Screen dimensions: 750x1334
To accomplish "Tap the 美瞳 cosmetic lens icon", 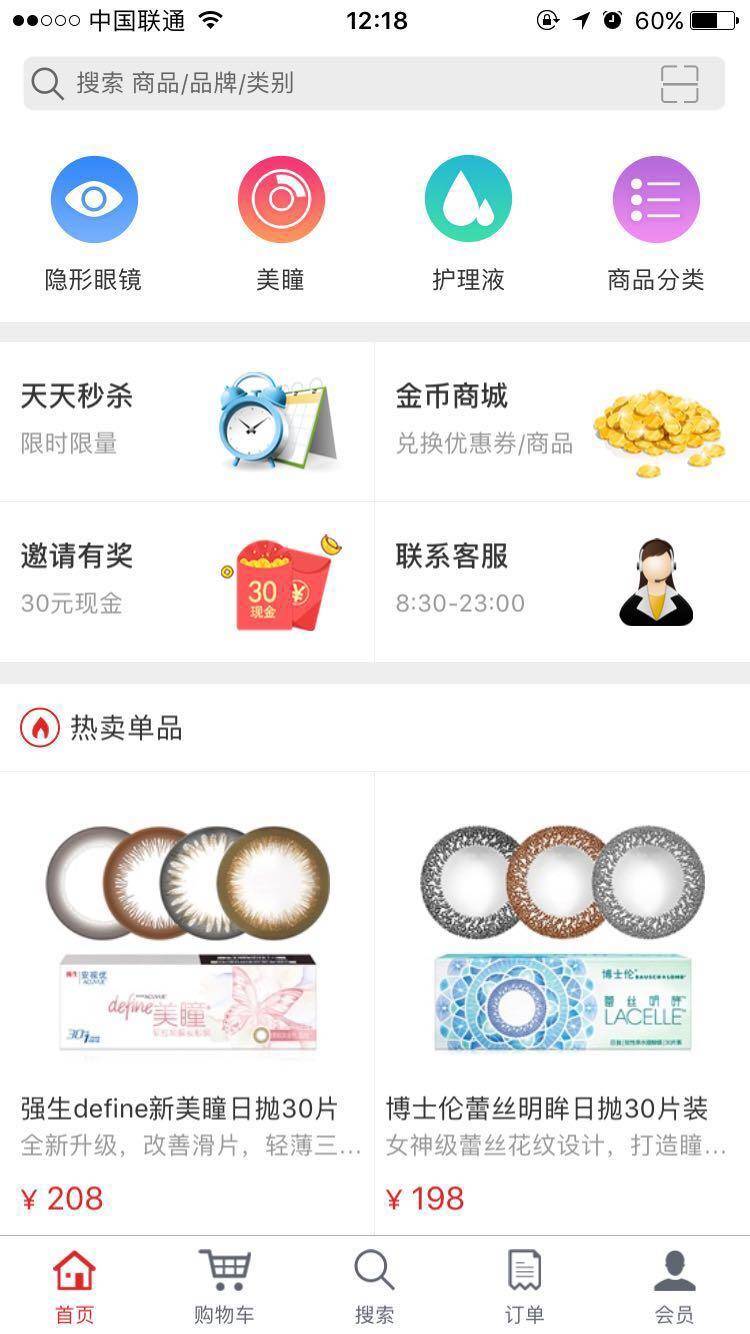I will coord(281,198).
